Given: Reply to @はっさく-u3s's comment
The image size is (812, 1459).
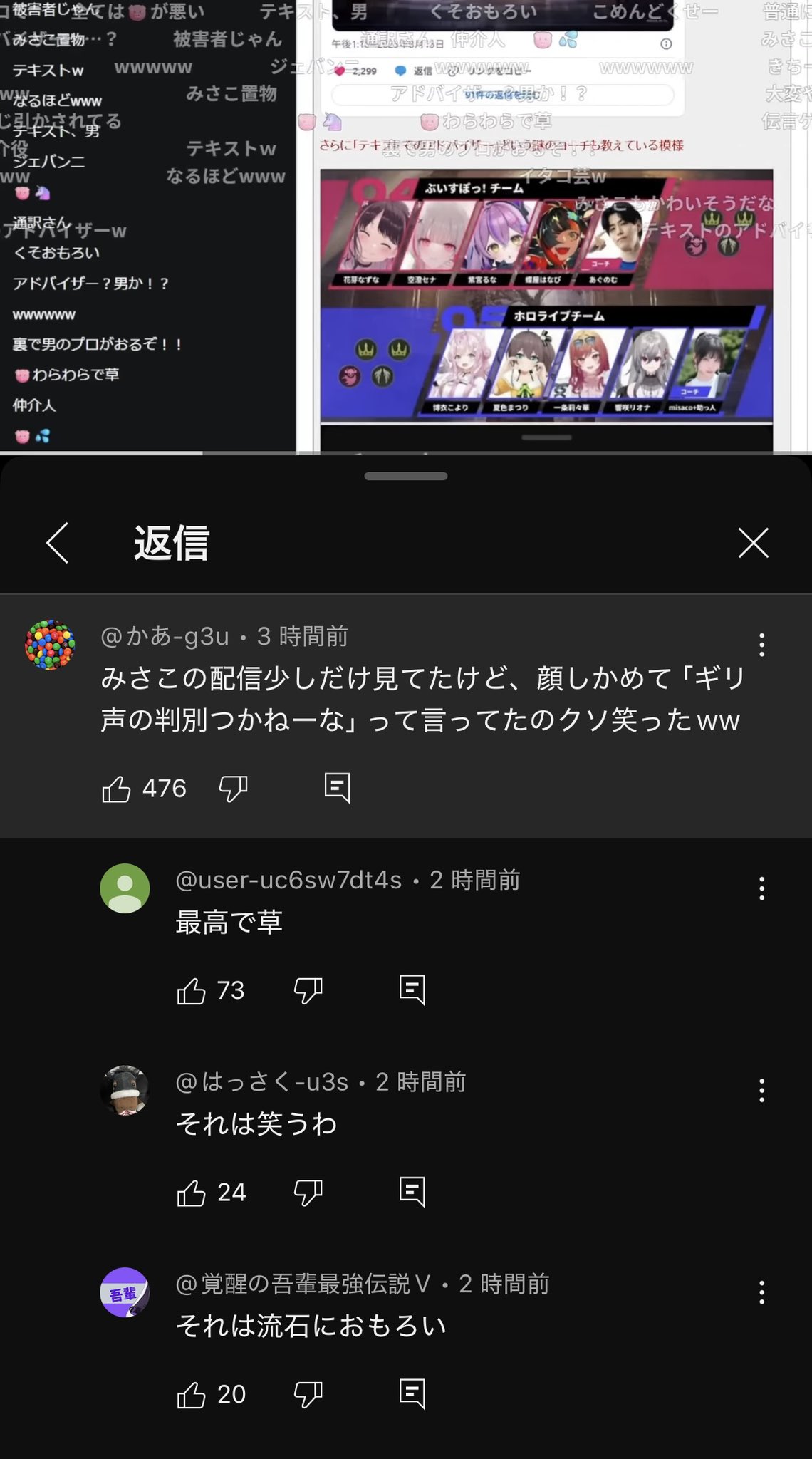Looking at the screenshot, I should (x=412, y=1192).
